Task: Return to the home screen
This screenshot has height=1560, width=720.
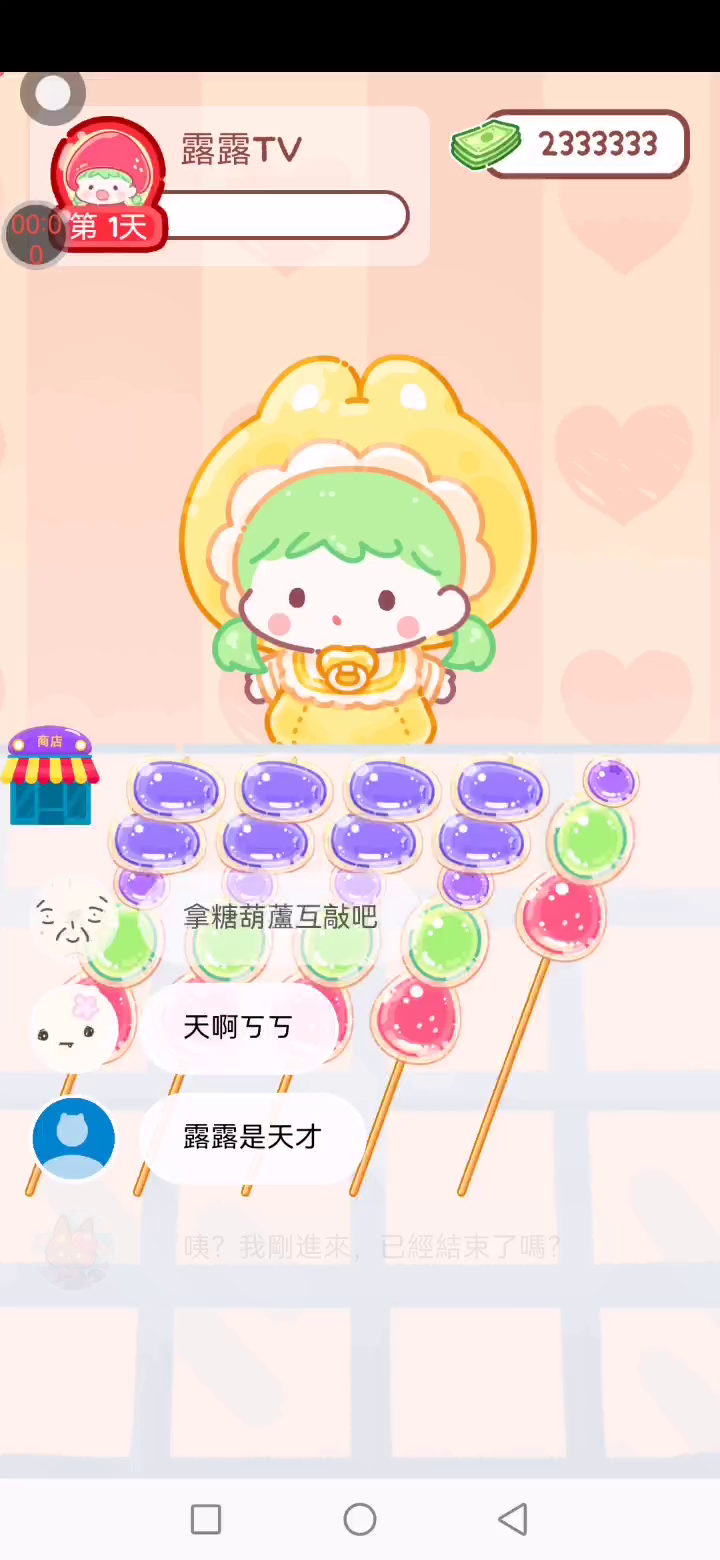Action: (x=360, y=1519)
